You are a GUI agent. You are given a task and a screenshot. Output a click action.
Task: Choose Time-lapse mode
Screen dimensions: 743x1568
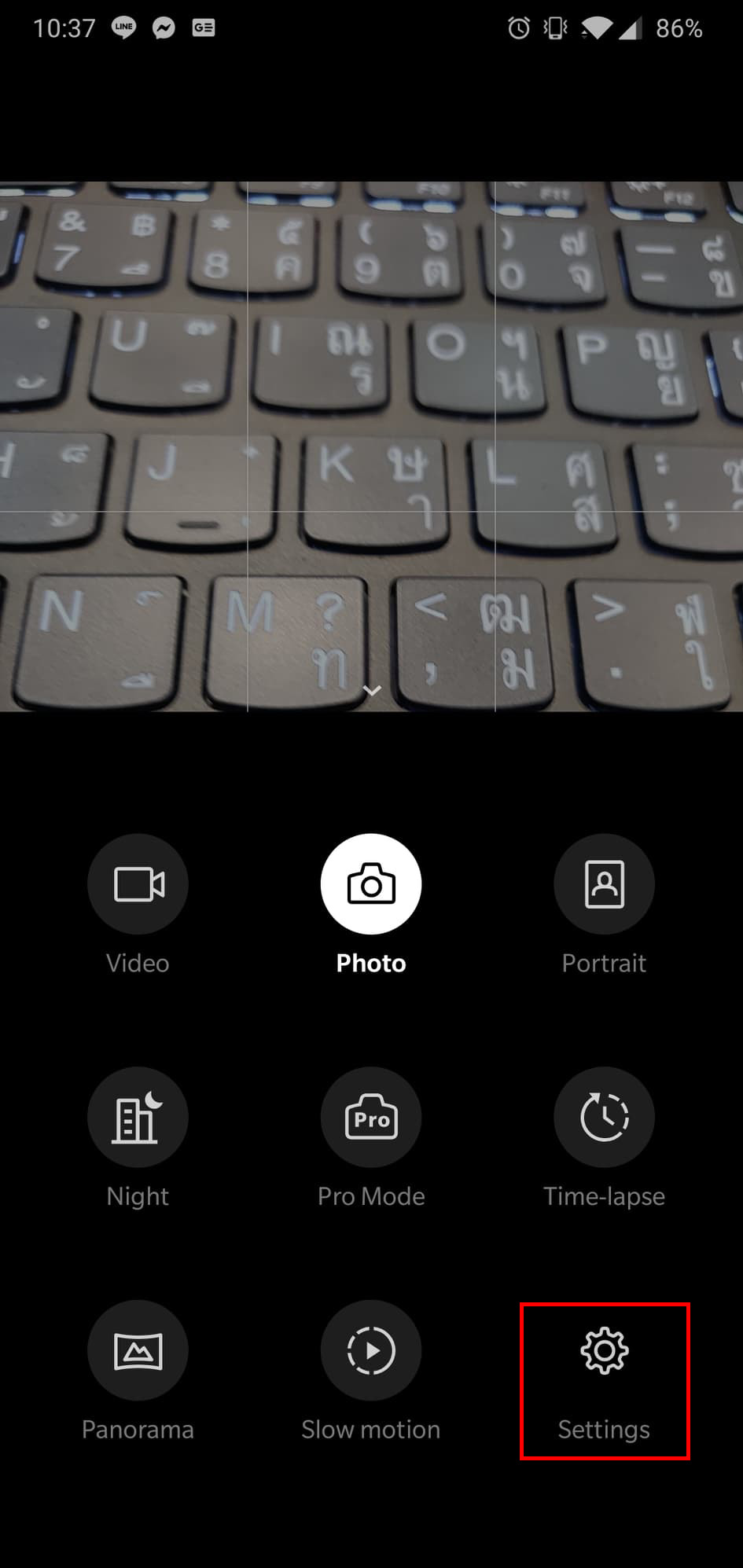pyautogui.click(x=604, y=1117)
